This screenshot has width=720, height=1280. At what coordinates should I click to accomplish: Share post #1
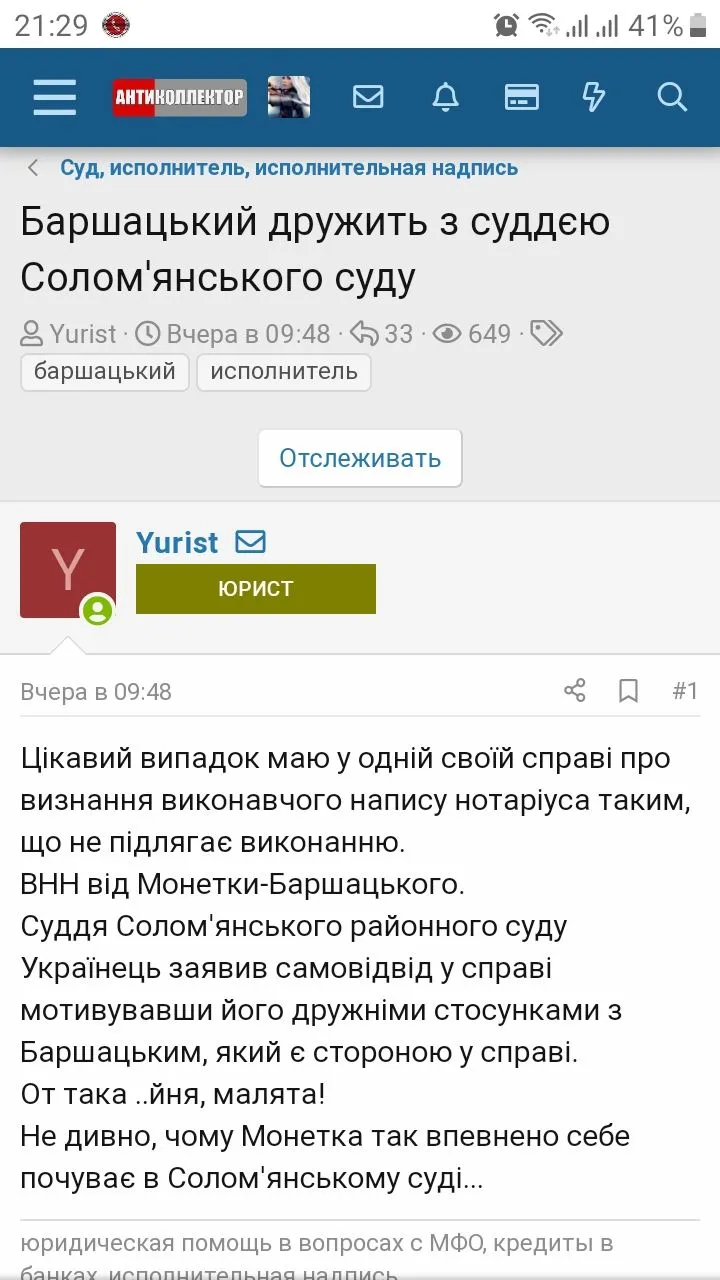click(x=575, y=691)
